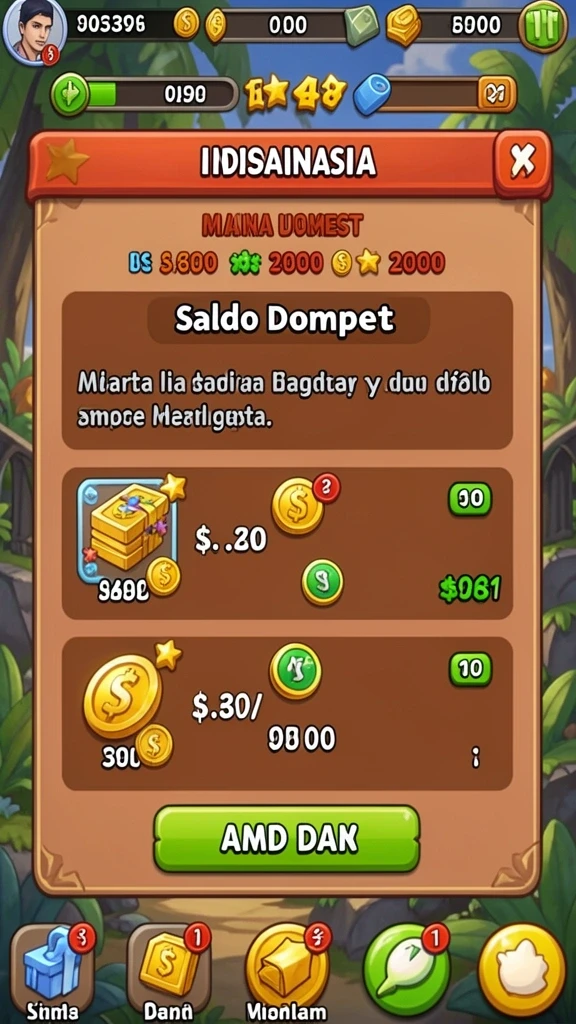Tap the green pause button at top
The height and width of the screenshot is (1024, 576).
pos(543,27)
